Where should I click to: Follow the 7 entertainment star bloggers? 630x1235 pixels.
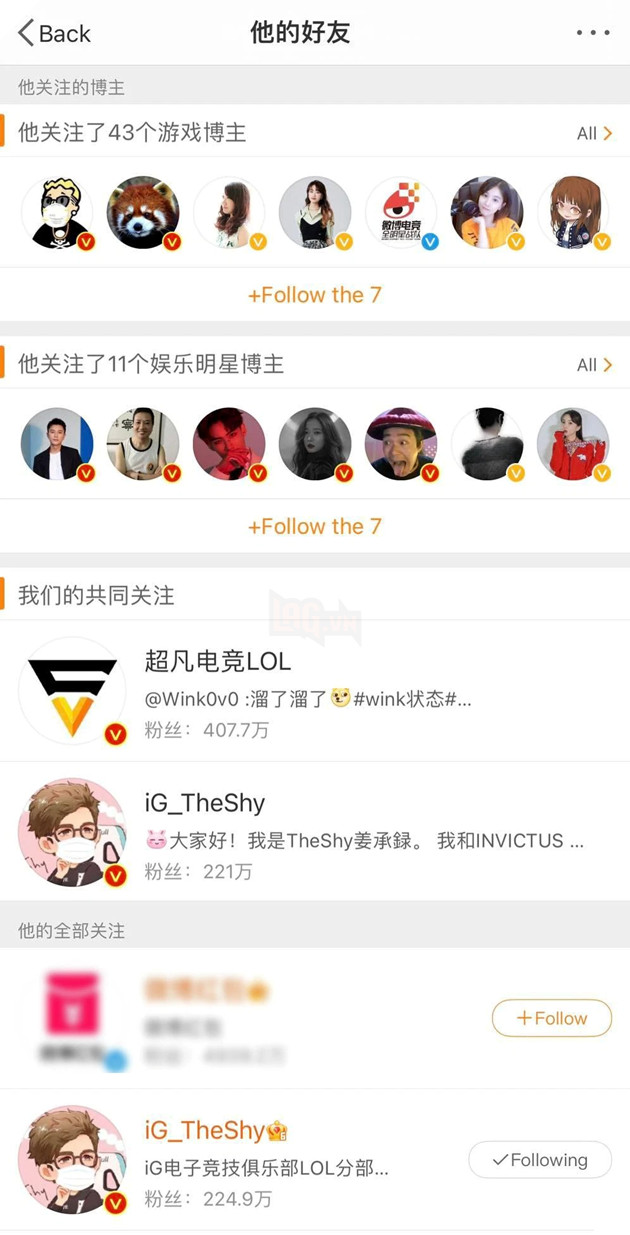pos(315,526)
